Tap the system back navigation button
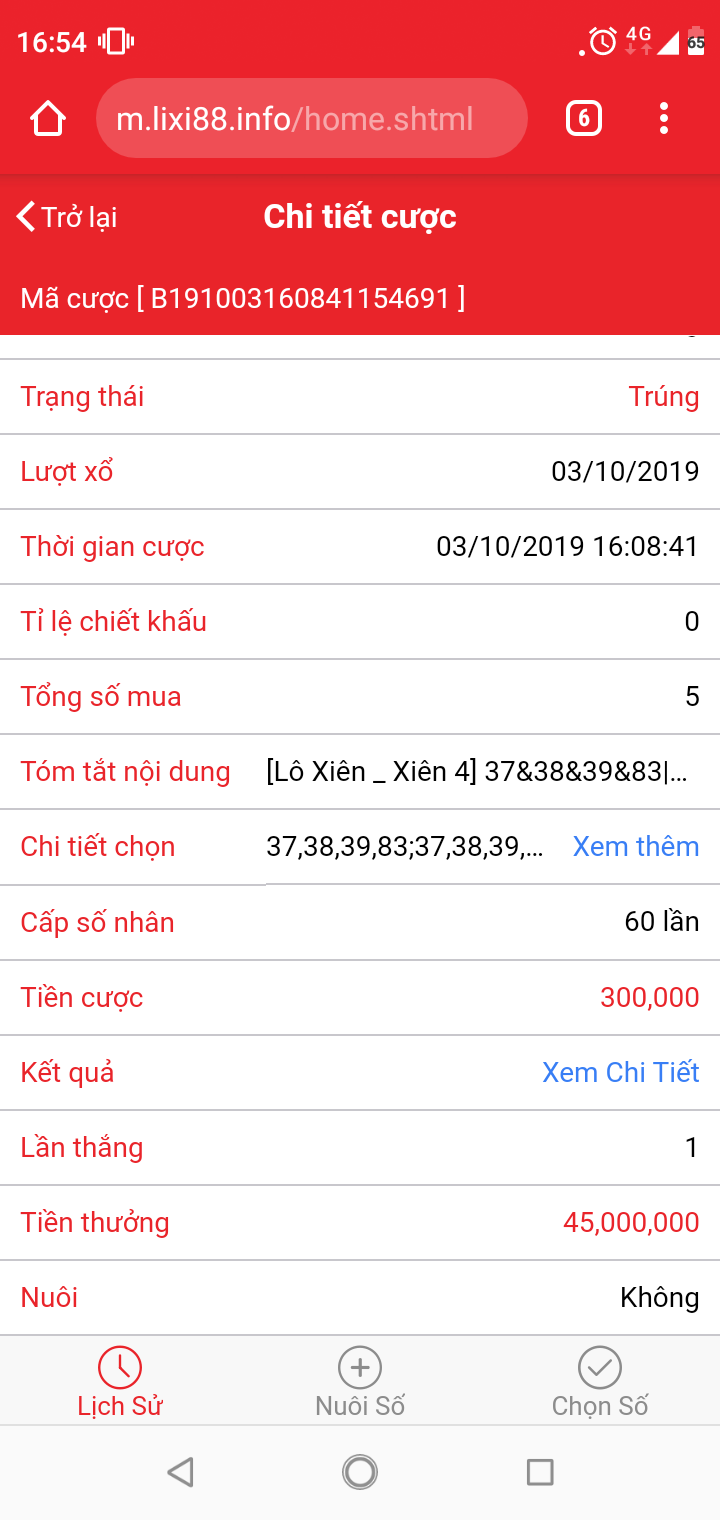Image resolution: width=720 pixels, height=1520 pixels. 180,1472
